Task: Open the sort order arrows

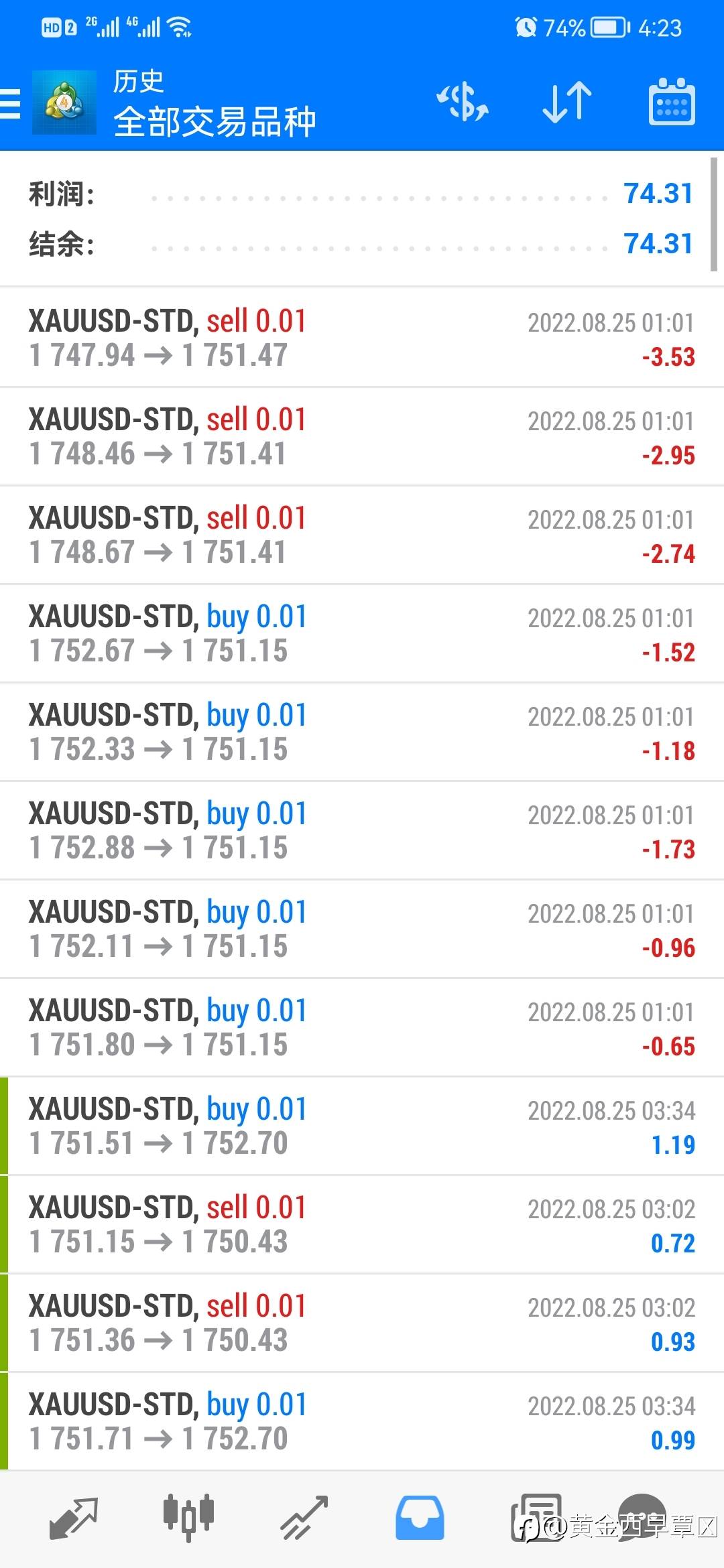Action: (x=567, y=103)
